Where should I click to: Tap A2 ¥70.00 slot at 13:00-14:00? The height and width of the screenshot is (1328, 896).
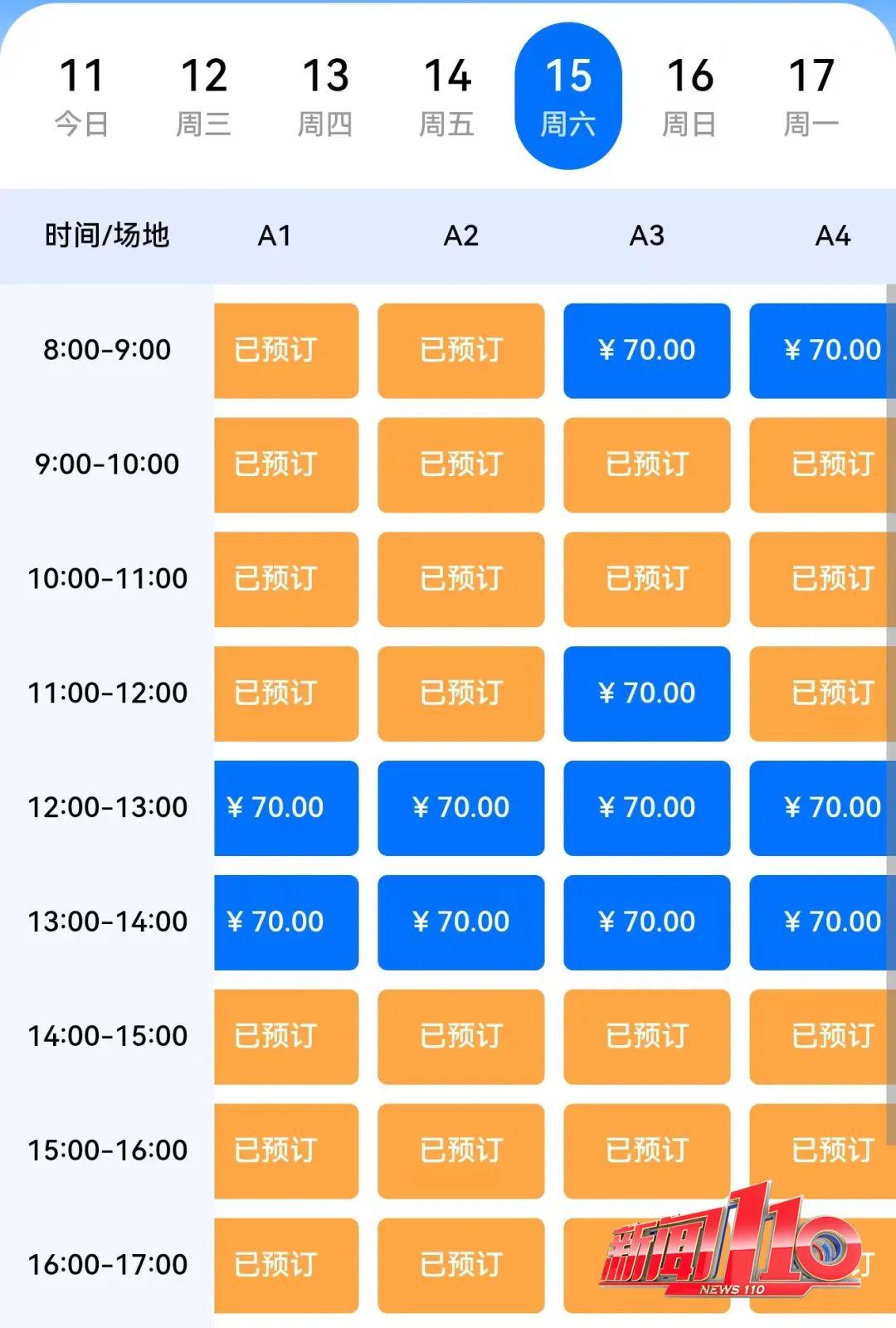pyautogui.click(x=461, y=922)
